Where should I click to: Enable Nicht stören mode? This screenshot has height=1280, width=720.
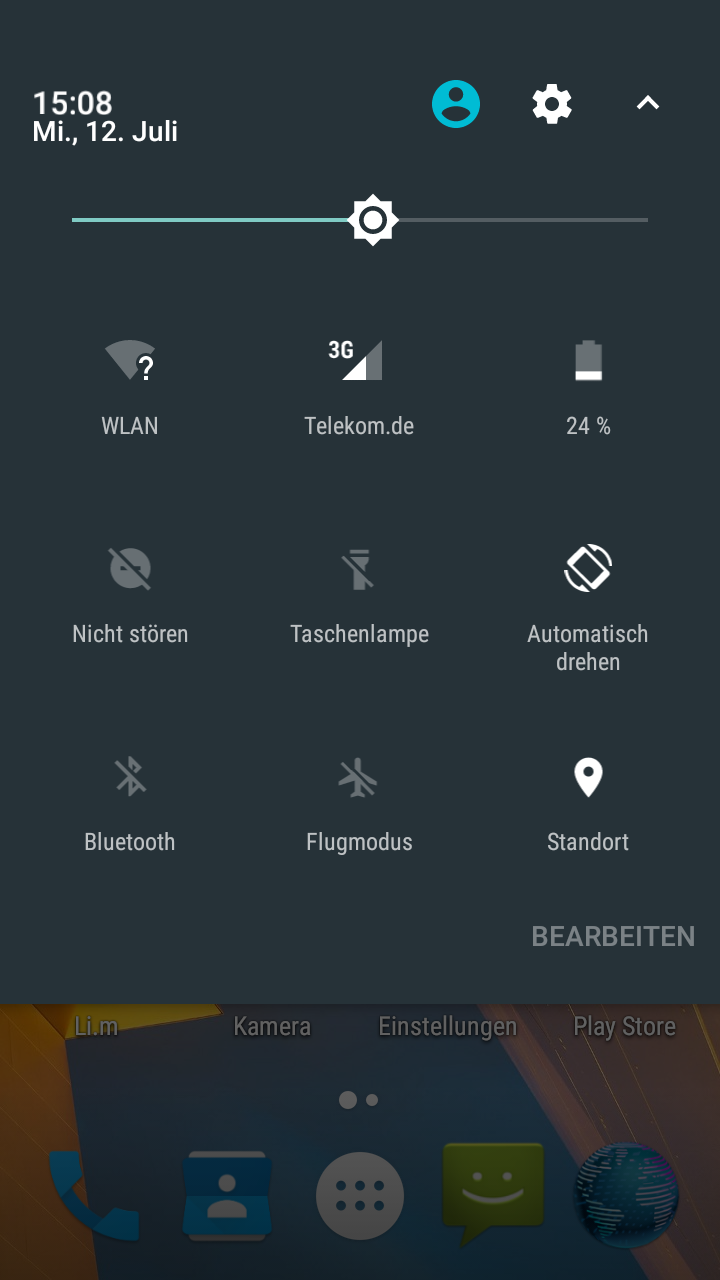coord(130,596)
